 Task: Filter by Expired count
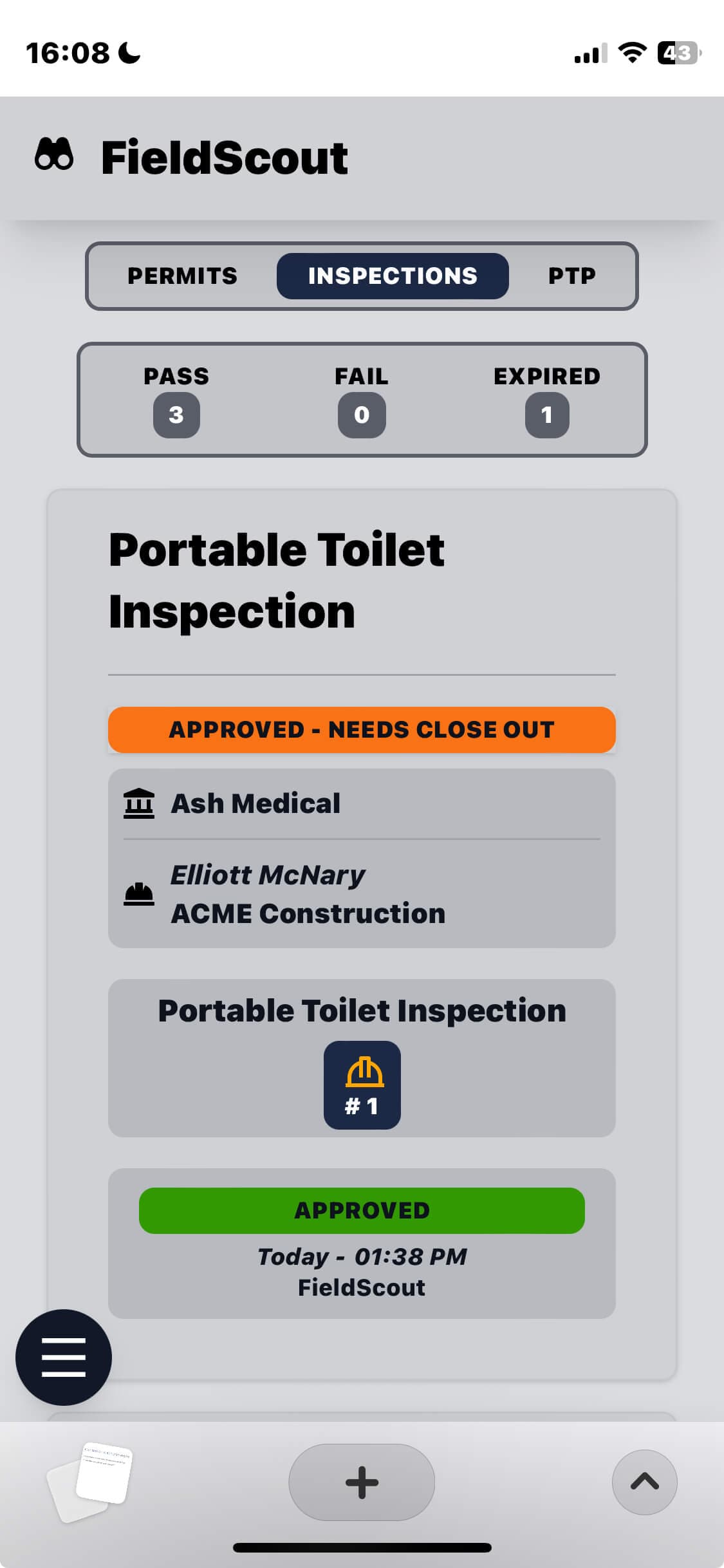pyautogui.click(x=546, y=414)
